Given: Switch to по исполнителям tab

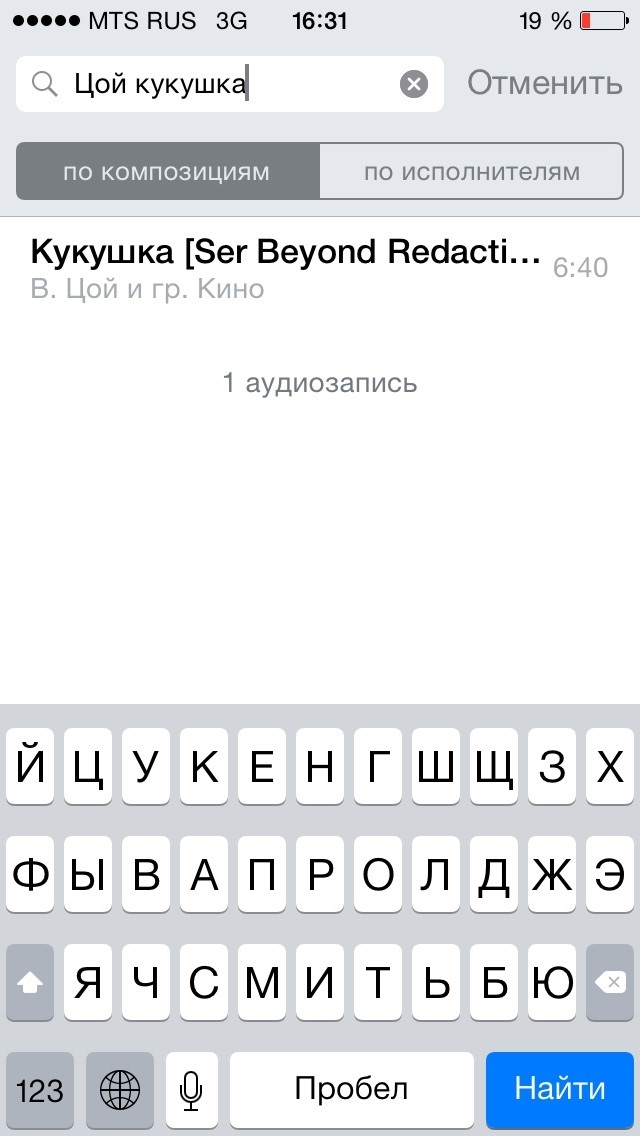Looking at the screenshot, I should pos(471,171).
